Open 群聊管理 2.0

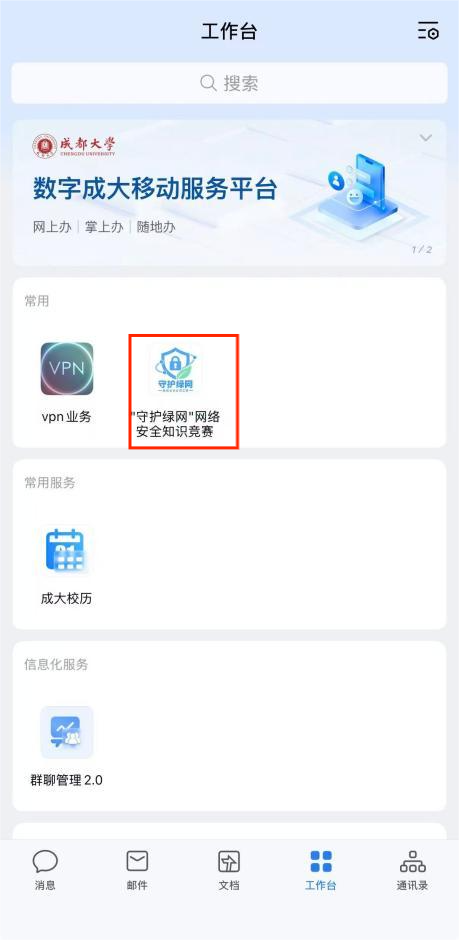tap(67, 747)
